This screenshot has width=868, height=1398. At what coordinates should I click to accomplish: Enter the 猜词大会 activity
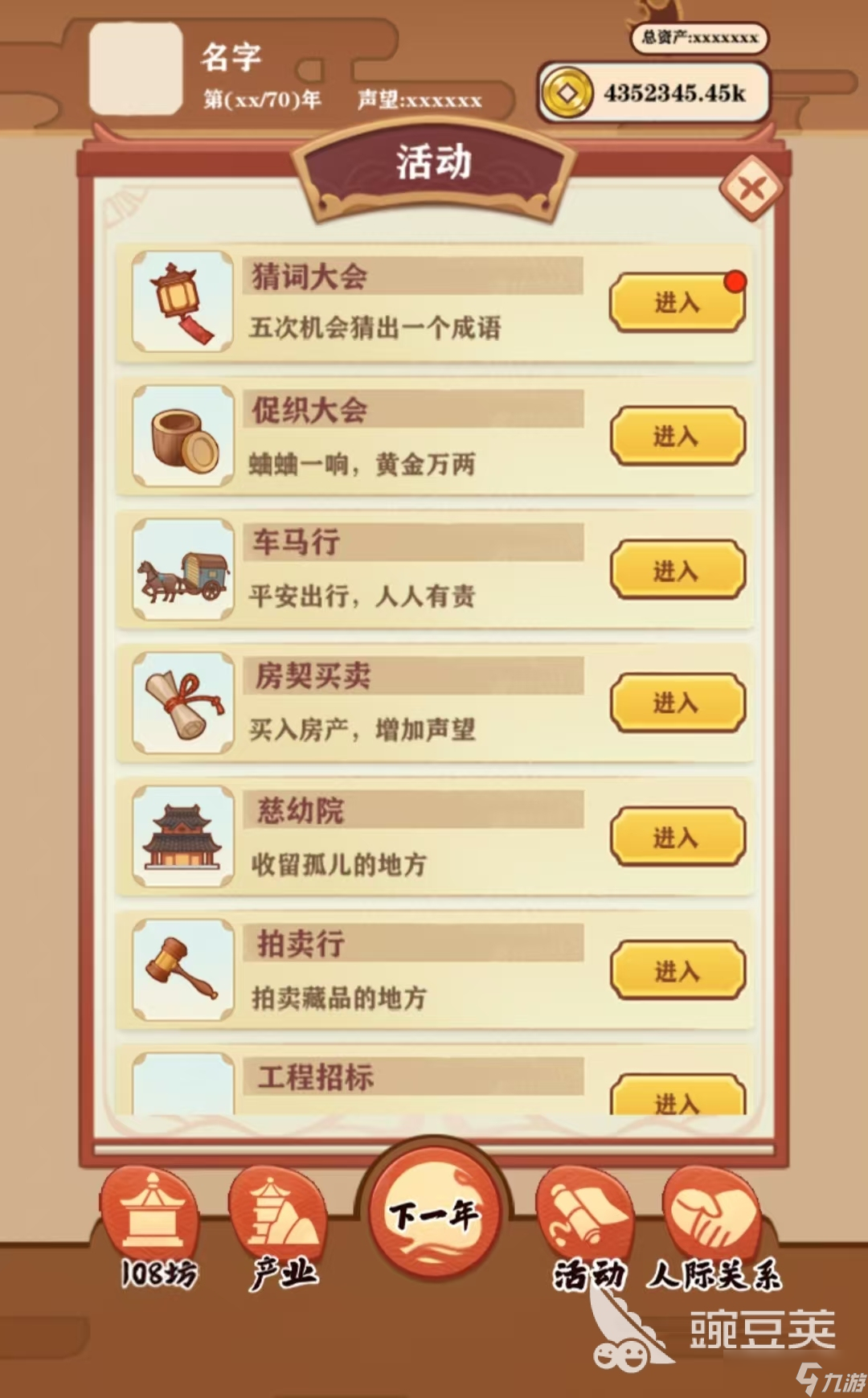(677, 303)
